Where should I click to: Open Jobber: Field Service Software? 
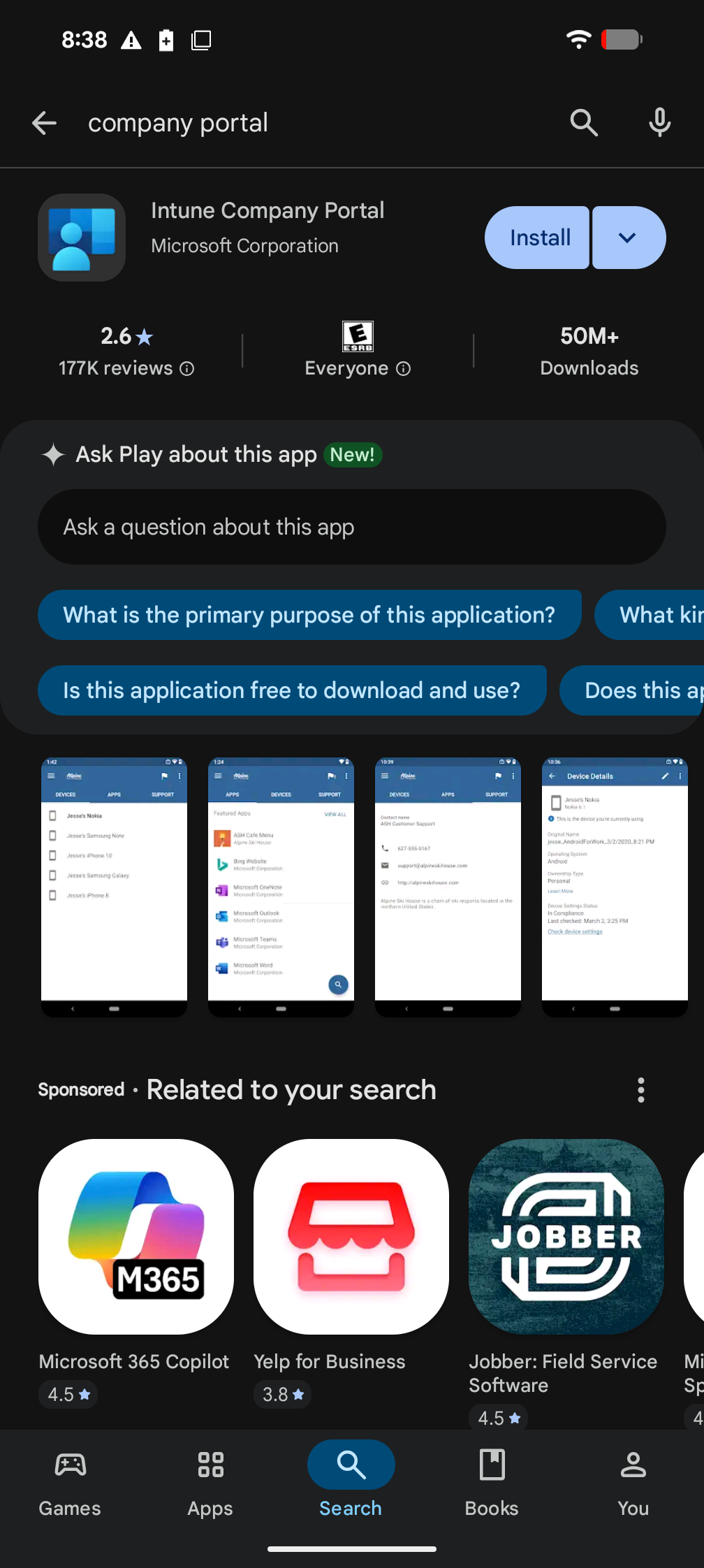click(x=566, y=1237)
